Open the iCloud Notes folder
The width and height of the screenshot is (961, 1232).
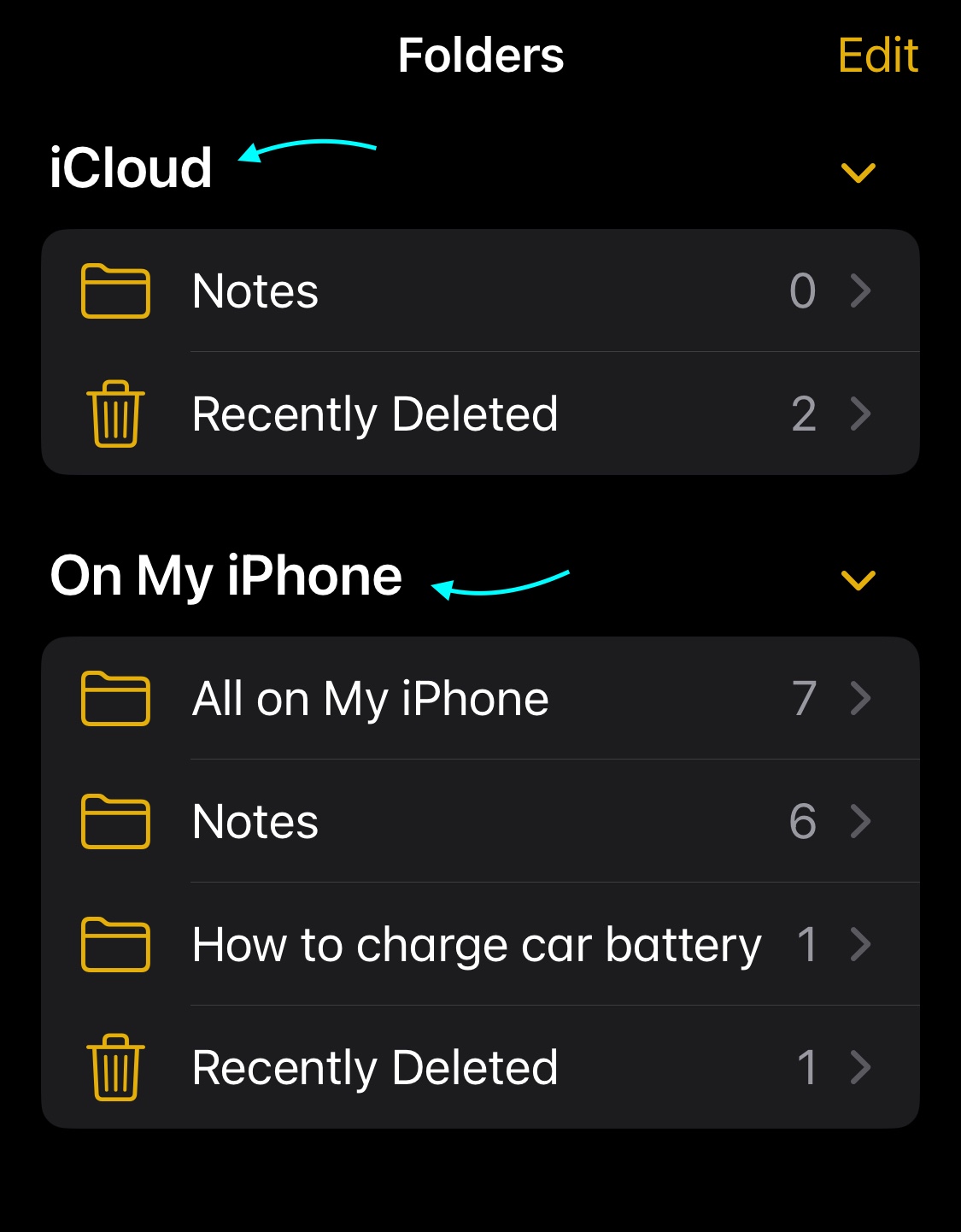480,291
